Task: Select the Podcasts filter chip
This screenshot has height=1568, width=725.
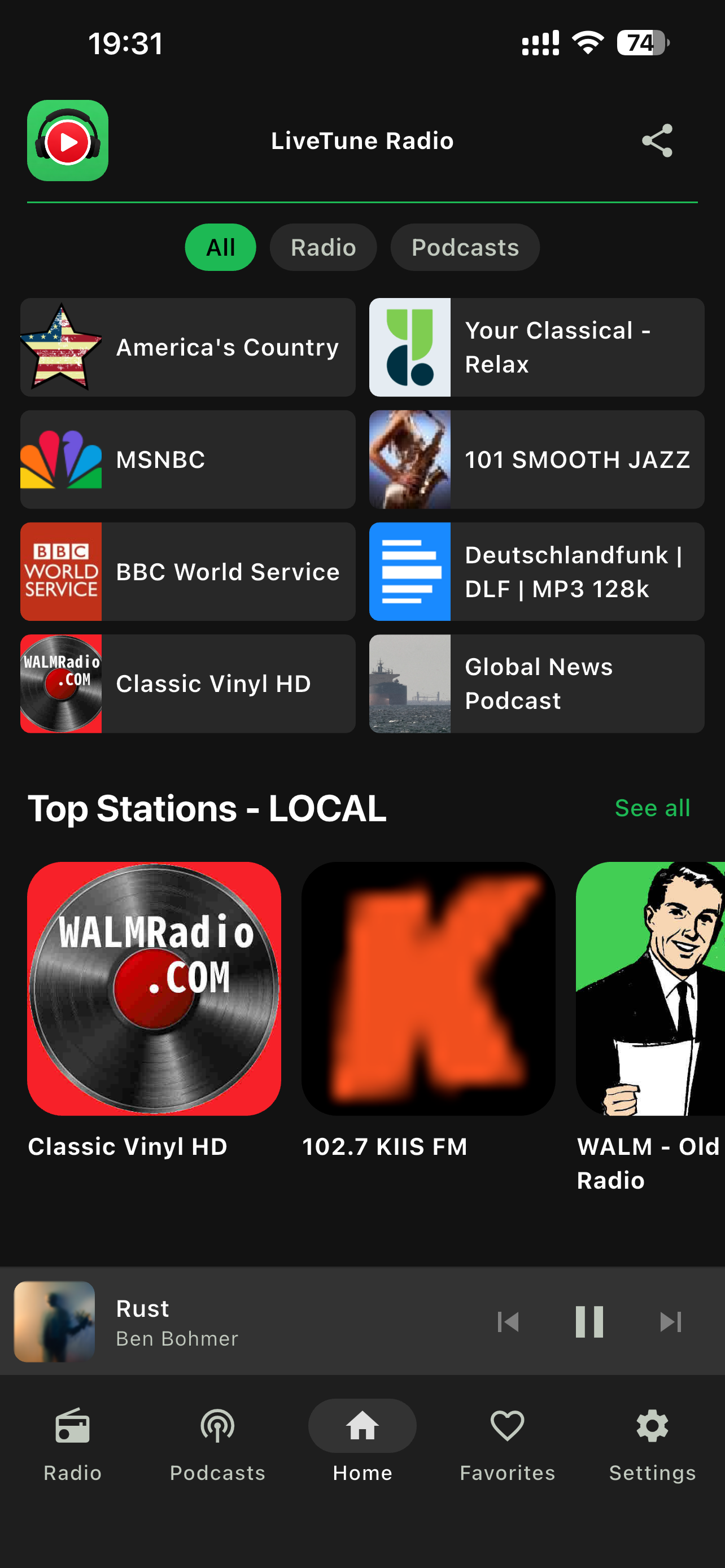Action: click(465, 247)
